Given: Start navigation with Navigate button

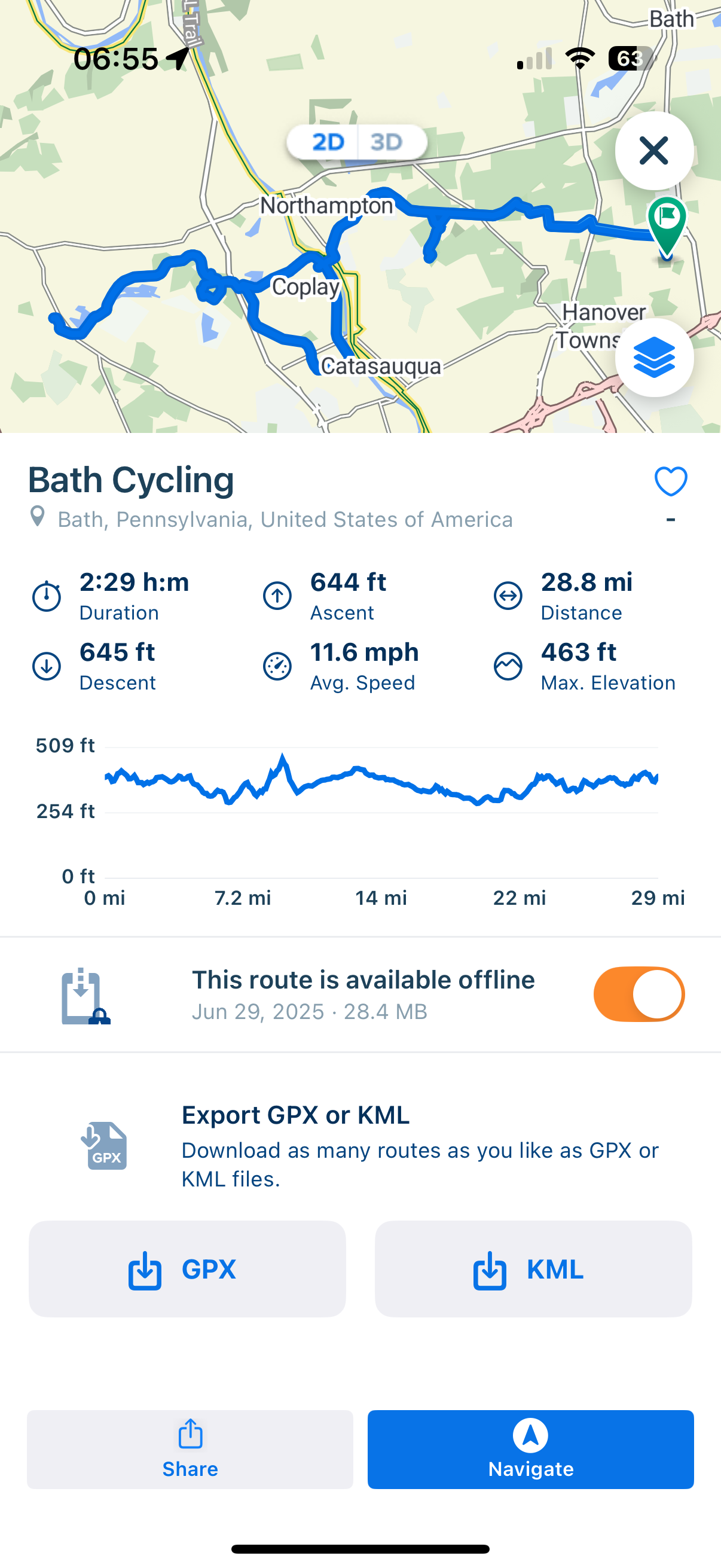Looking at the screenshot, I should 530,1450.
